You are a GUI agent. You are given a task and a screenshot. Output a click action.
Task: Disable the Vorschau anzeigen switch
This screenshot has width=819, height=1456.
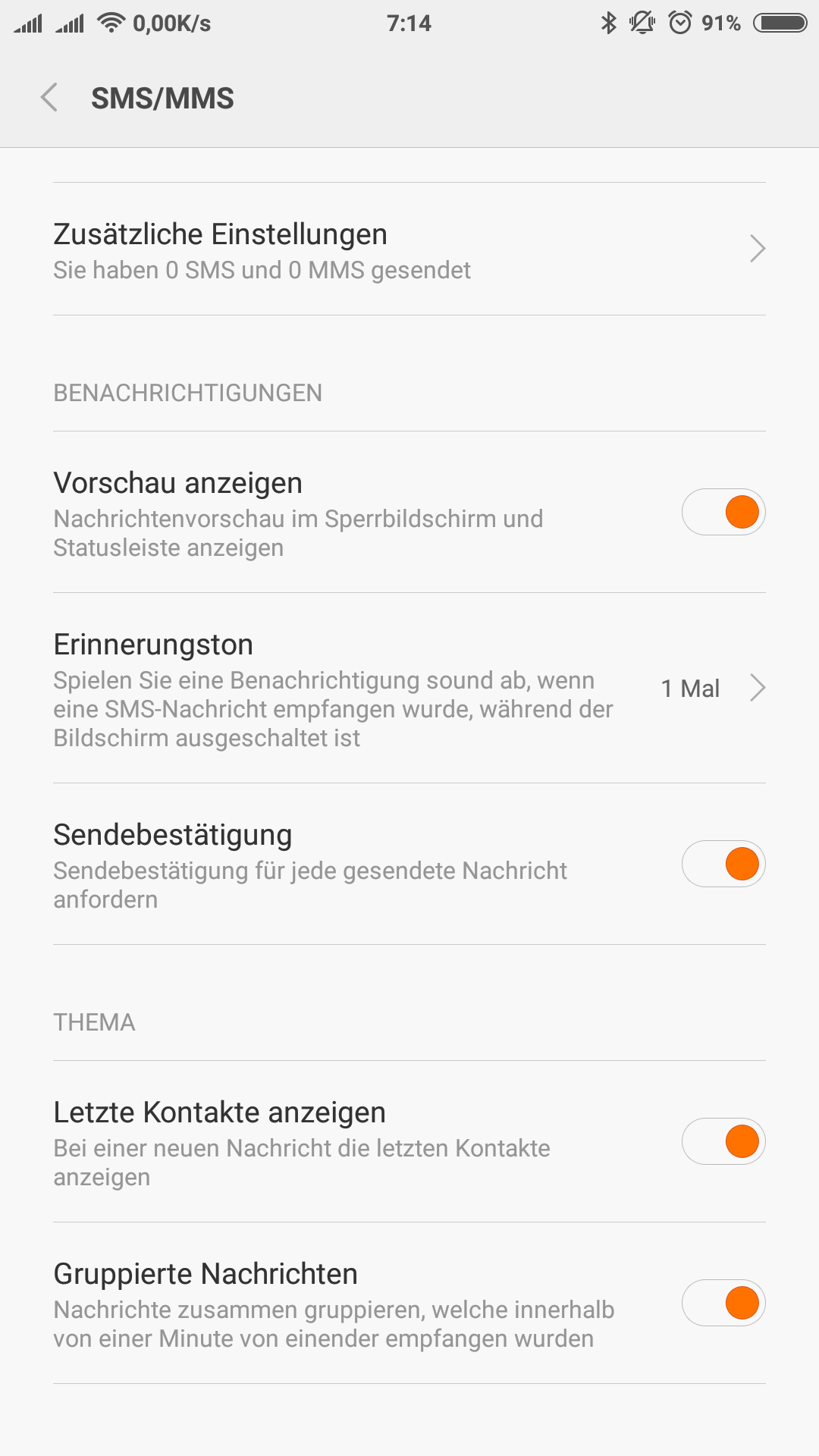pos(723,512)
